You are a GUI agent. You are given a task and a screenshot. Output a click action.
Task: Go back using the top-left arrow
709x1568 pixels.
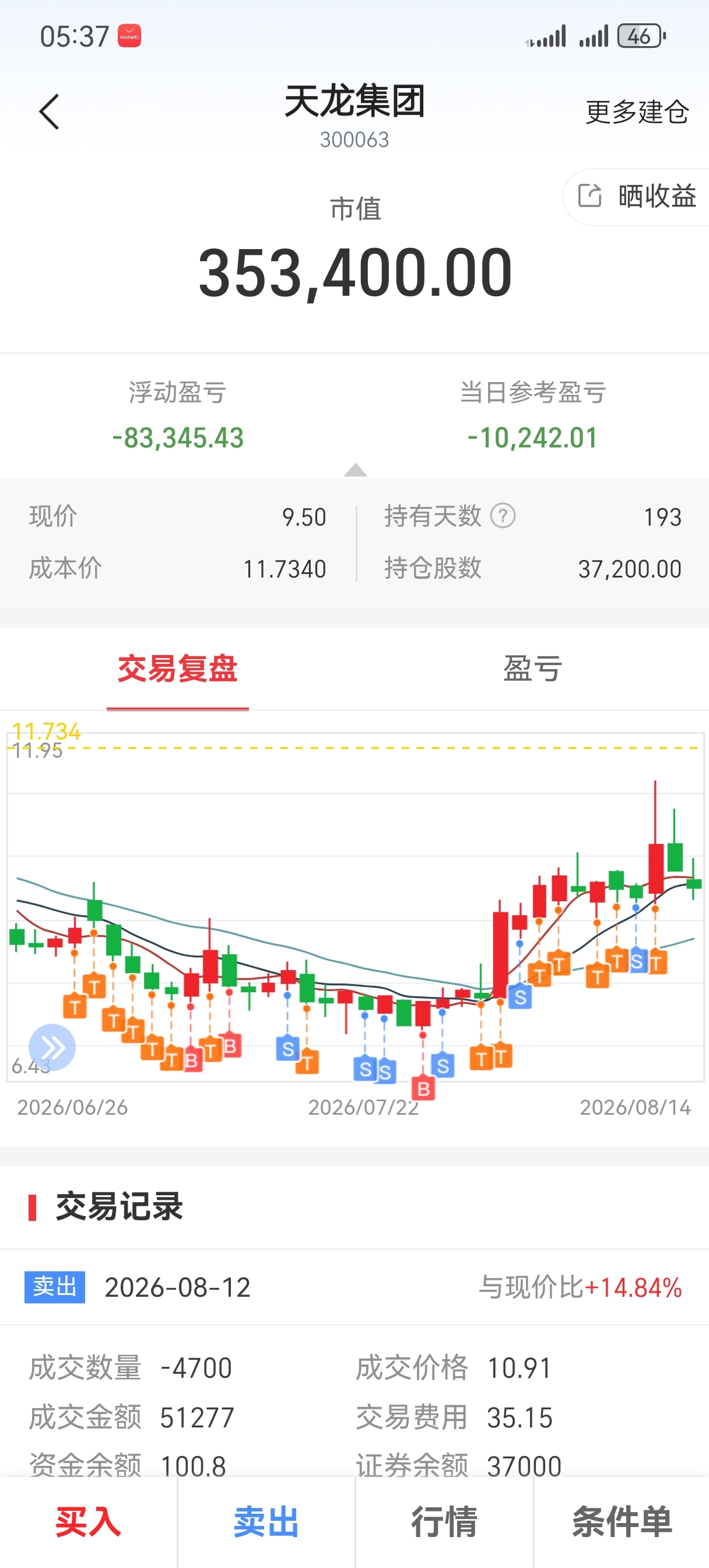pyautogui.click(x=50, y=111)
